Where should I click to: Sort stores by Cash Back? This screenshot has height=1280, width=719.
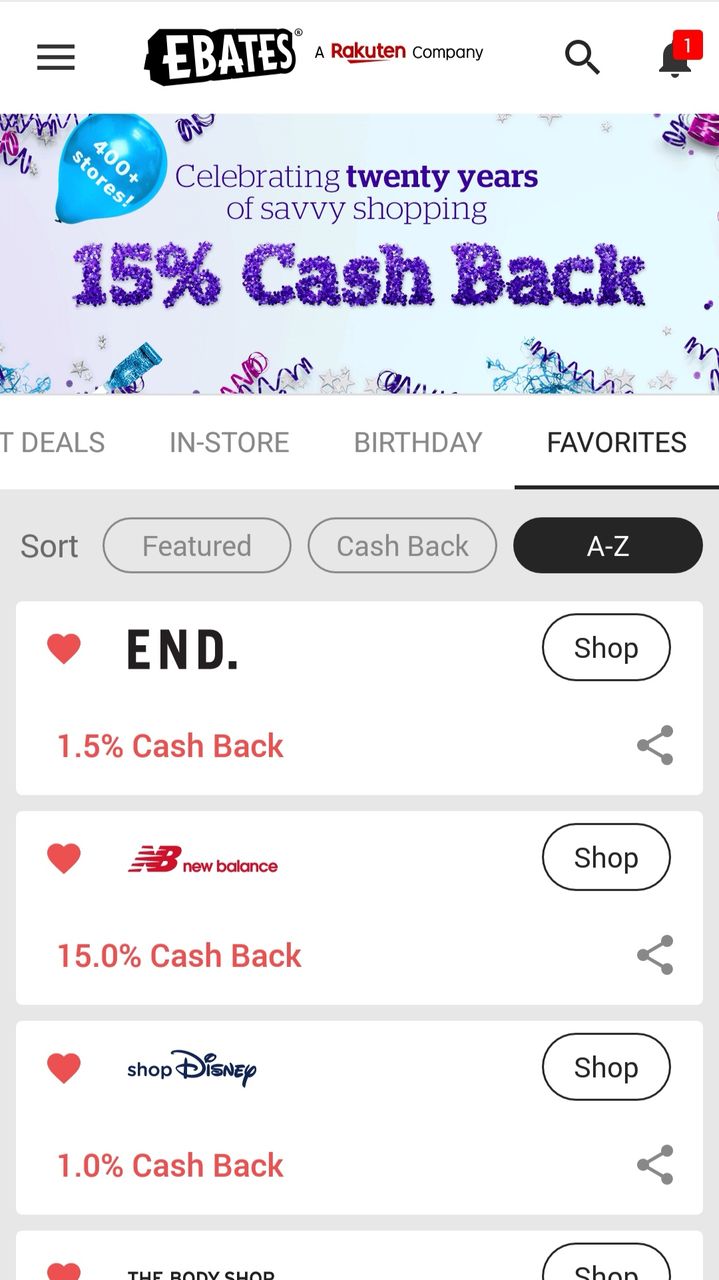402,546
